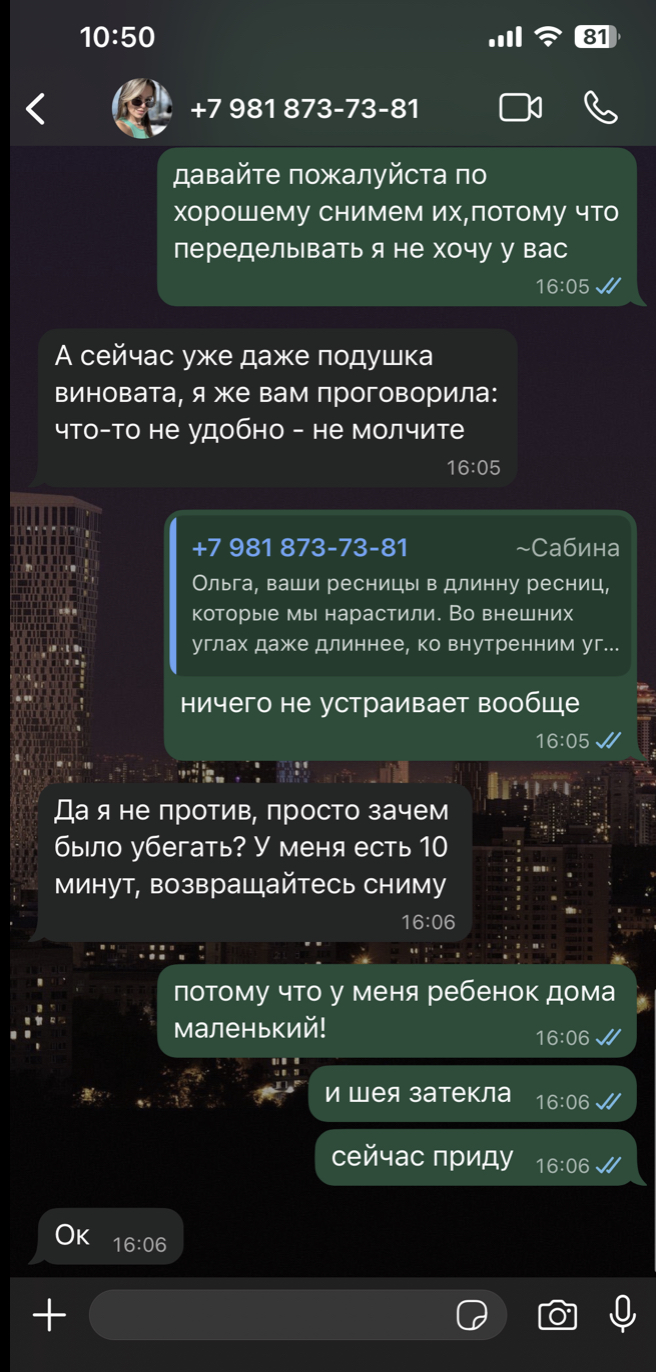Go back to the chat list
656x1372 pixels.
point(36,108)
